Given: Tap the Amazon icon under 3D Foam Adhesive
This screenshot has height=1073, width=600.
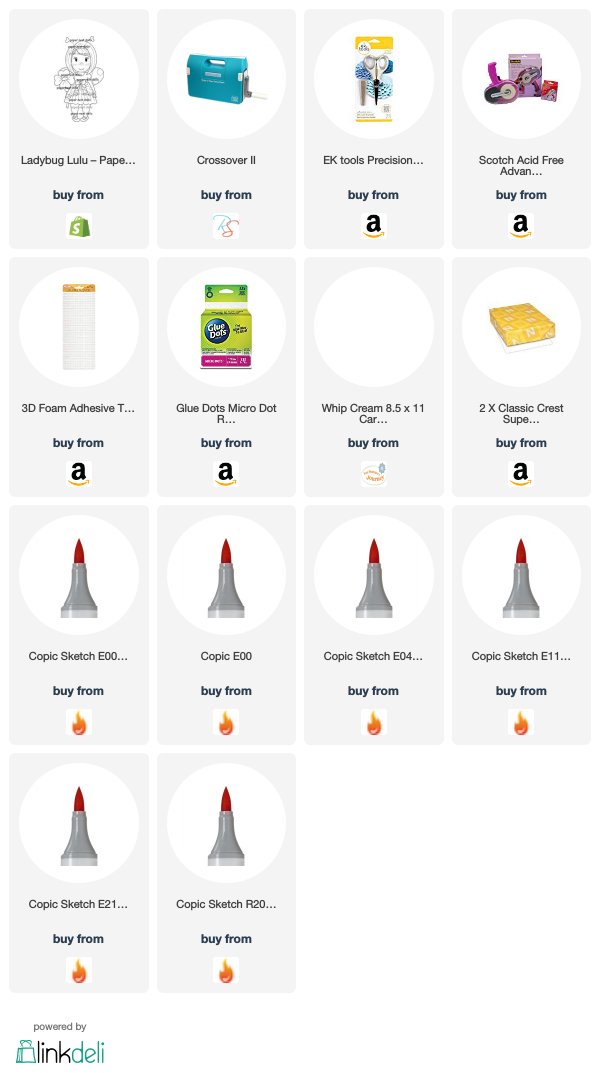Looking at the screenshot, I should 79,474.
